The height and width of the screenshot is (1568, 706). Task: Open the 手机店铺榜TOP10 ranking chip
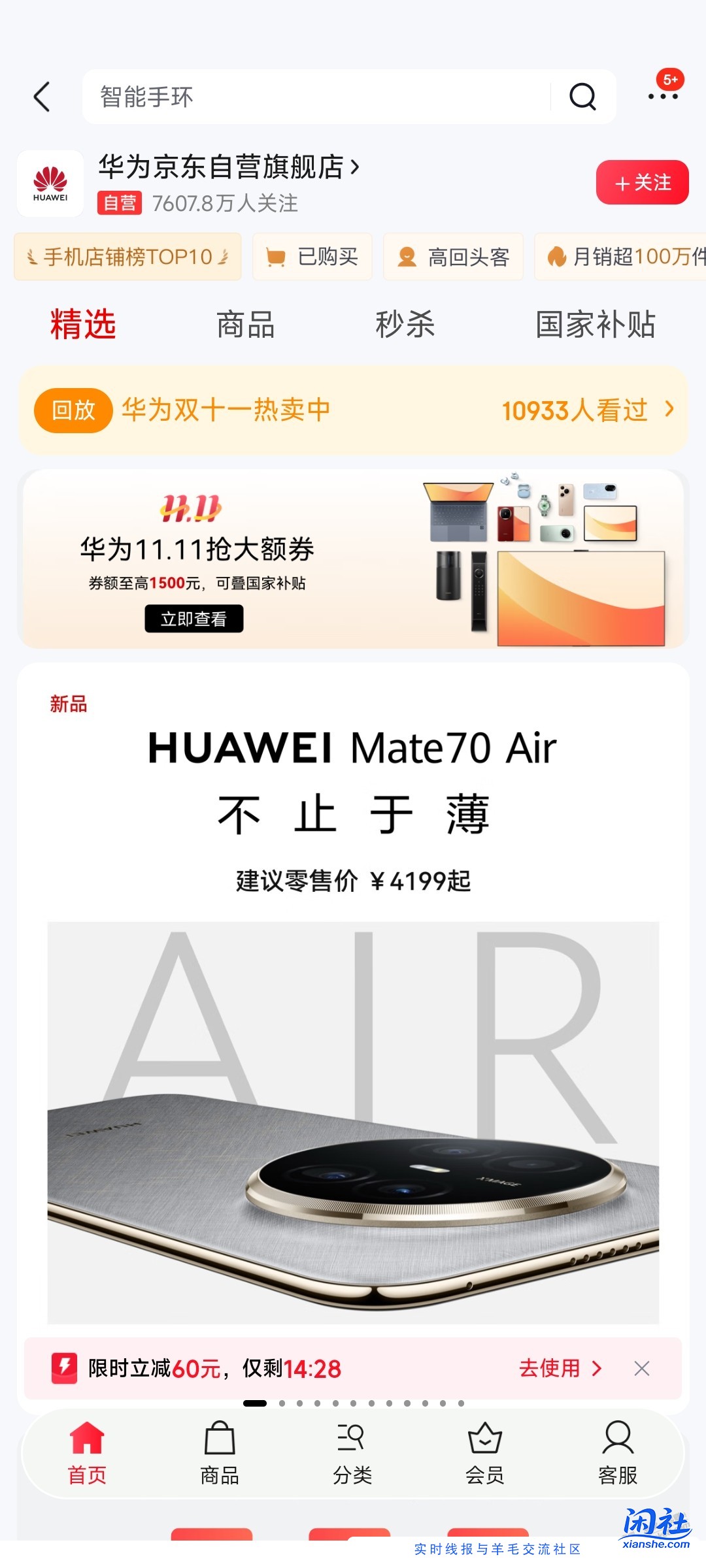pyautogui.click(x=128, y=257)
